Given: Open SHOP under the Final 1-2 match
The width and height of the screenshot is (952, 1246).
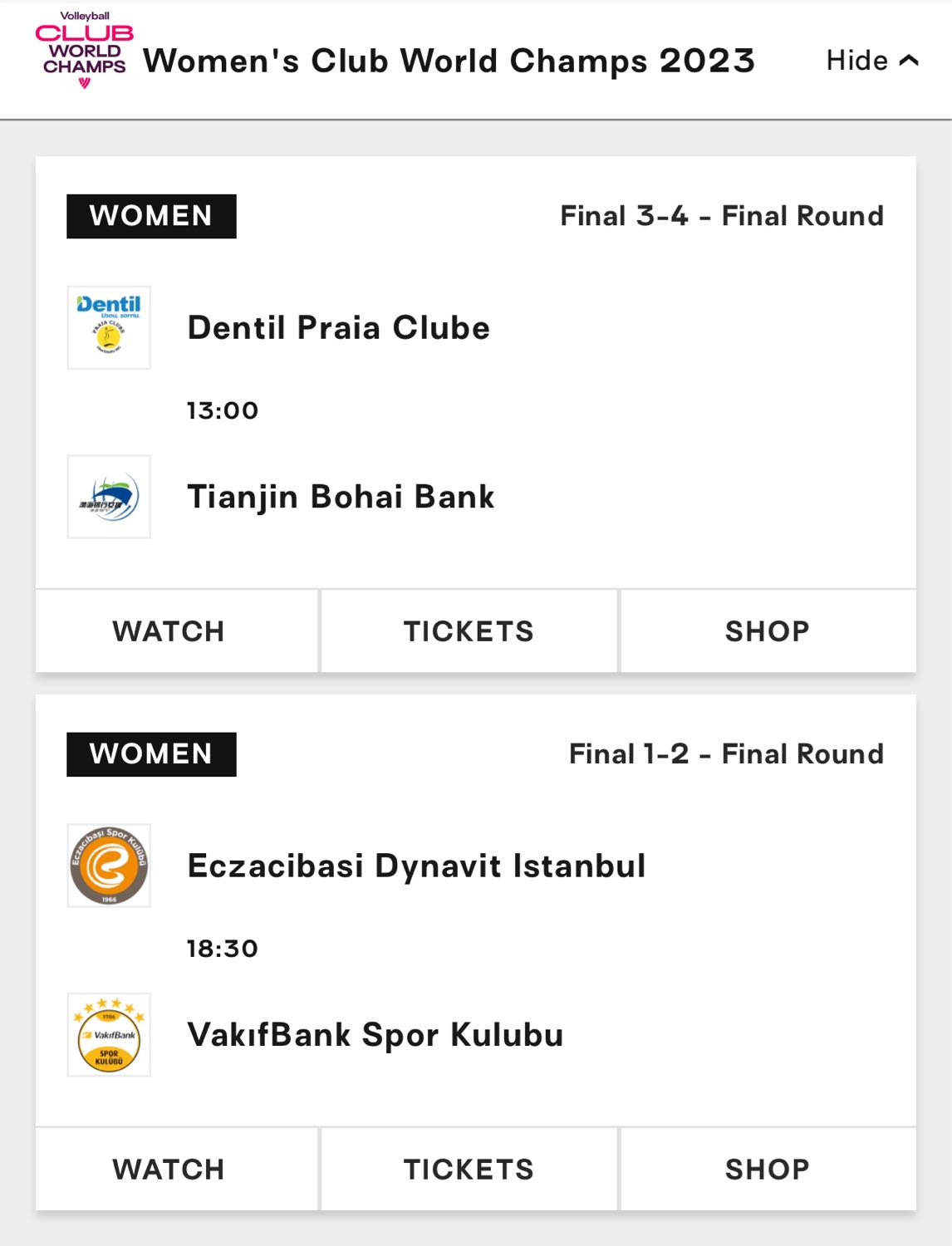Looking at the screenshot, I should (x=768, y=1170).
